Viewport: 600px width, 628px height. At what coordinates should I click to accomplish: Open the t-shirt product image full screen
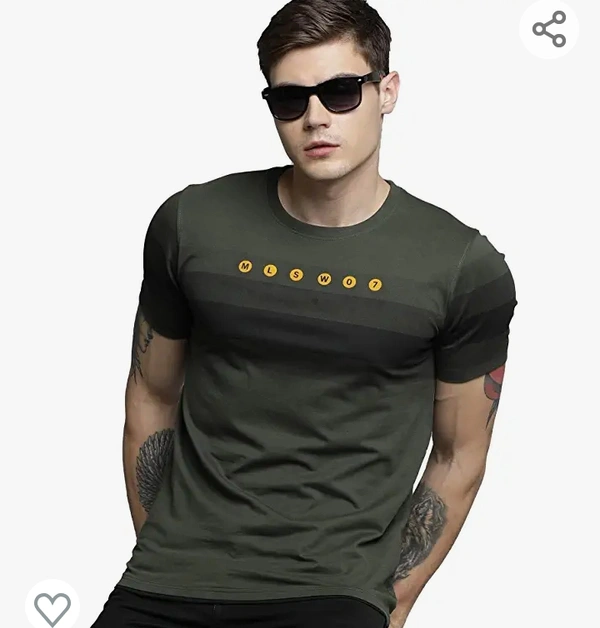click(x=320, y=350)
